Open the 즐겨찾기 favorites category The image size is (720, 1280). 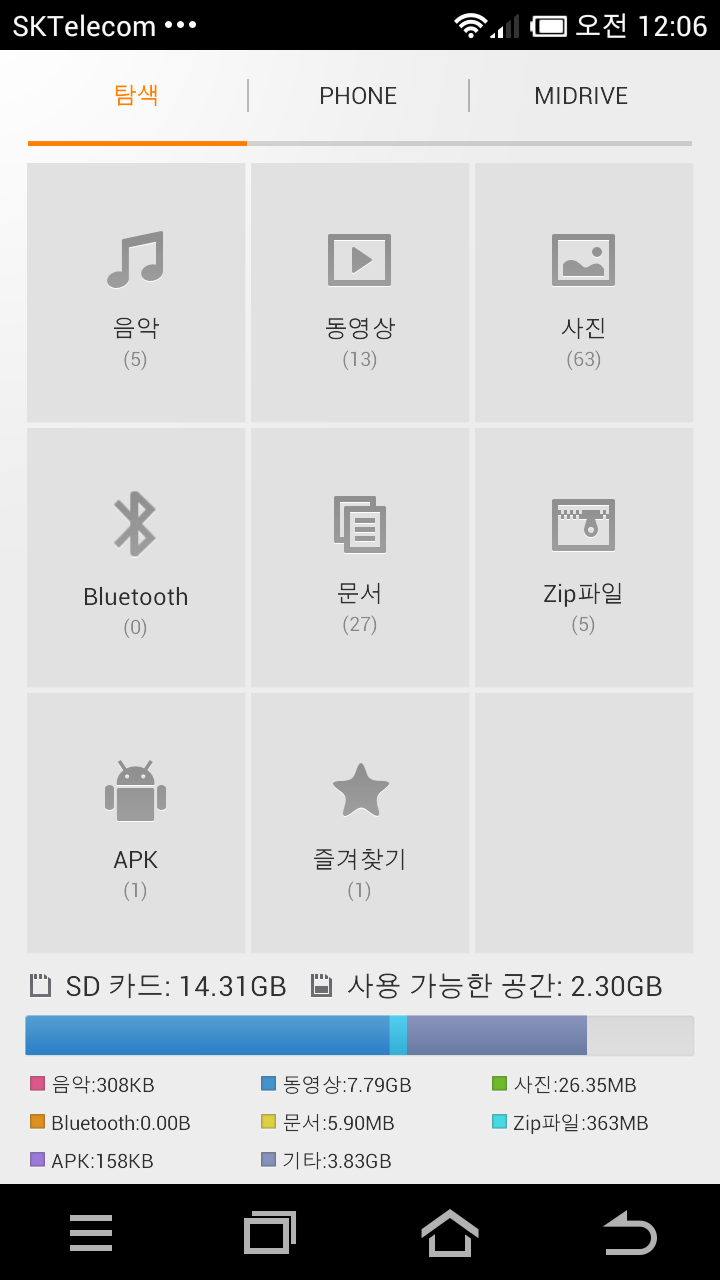click(x=360, y=823)
